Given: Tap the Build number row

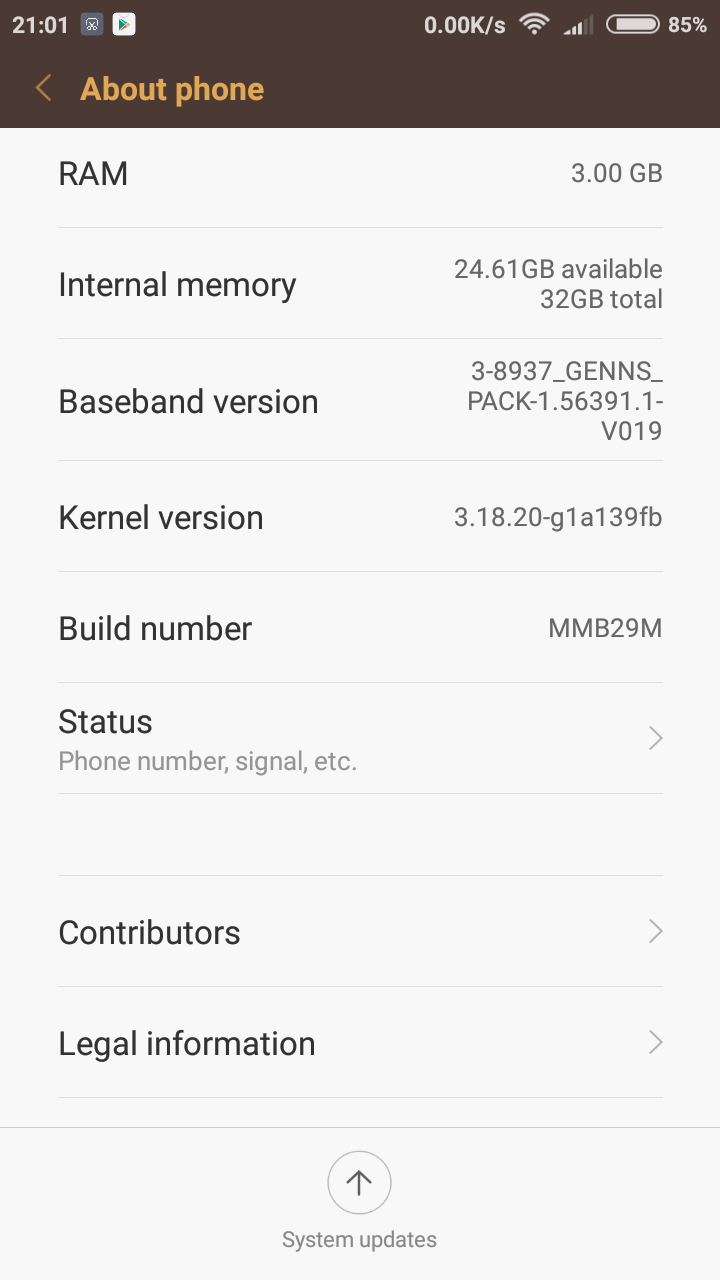Looking at the screenshot, I should [x=360, y=628].
